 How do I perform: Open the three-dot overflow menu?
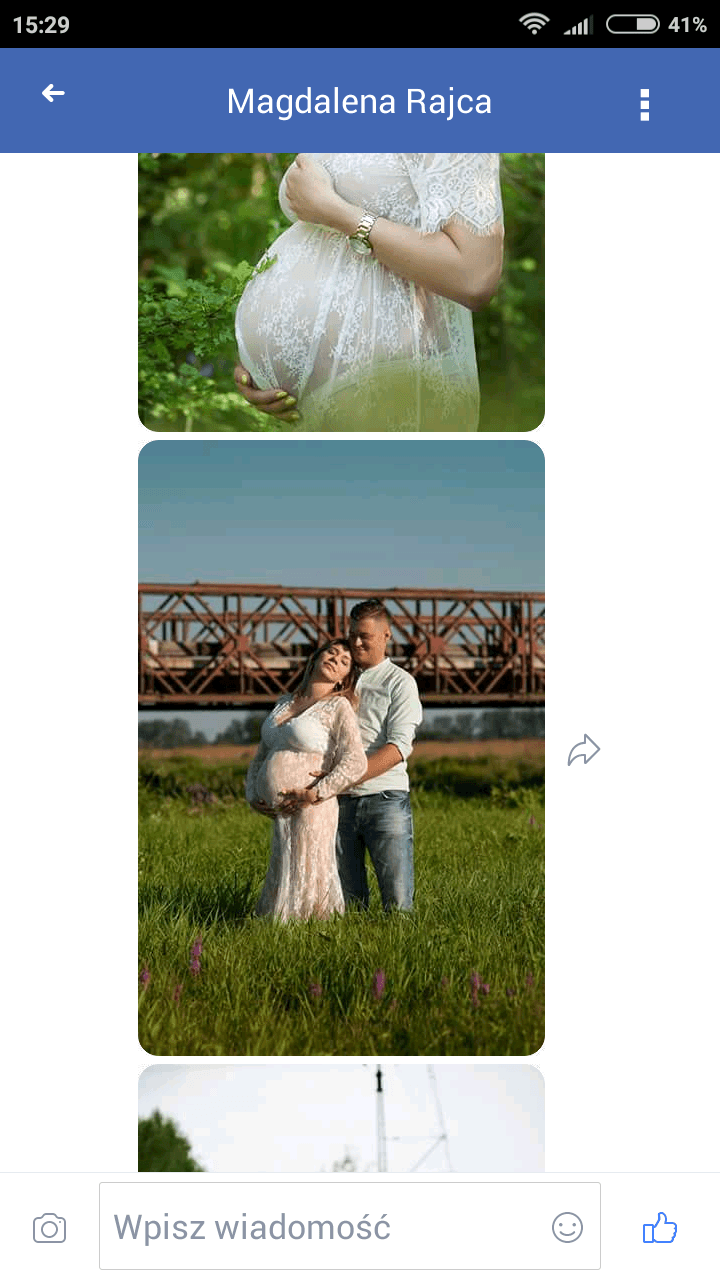click(645, 104)
